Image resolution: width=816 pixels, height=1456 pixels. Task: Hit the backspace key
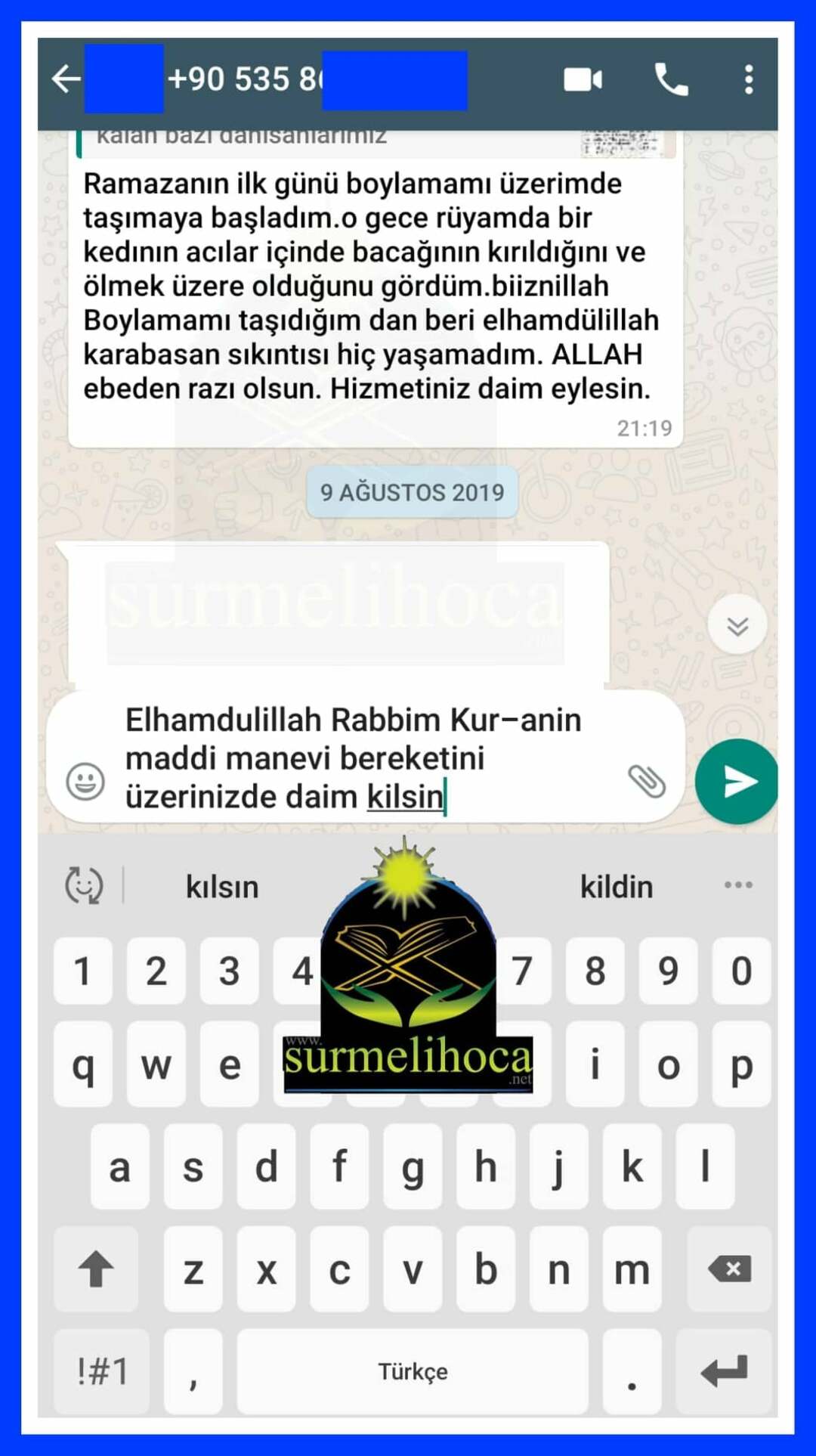click(728, 1269)
